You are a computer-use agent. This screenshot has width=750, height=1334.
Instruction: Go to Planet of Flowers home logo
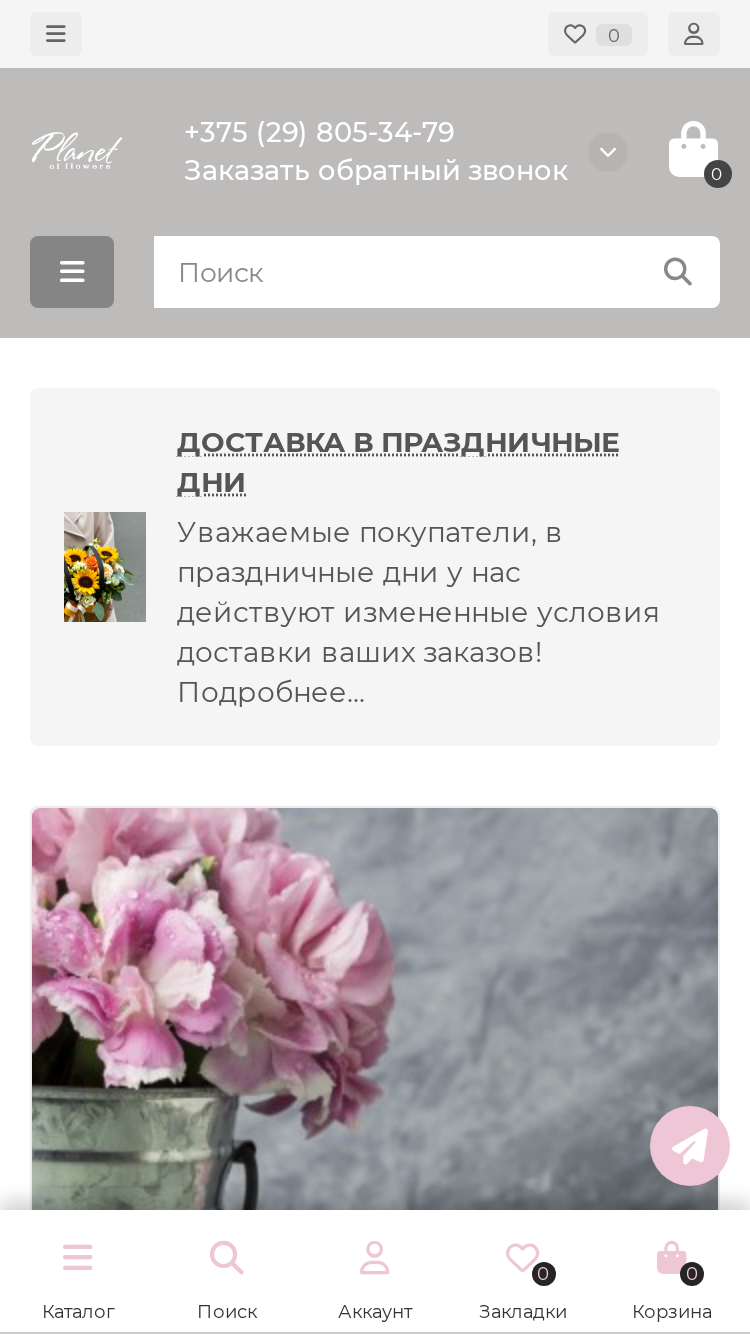coord(77,151)
